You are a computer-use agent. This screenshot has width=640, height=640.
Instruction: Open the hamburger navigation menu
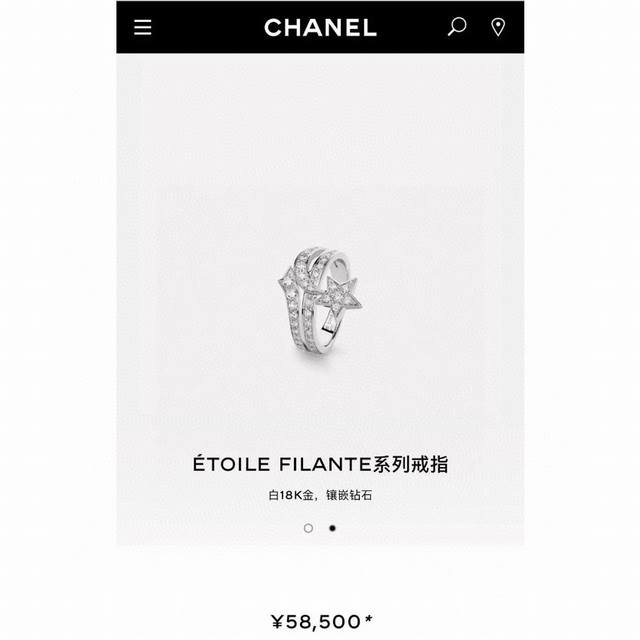click(x=143, y=27)
